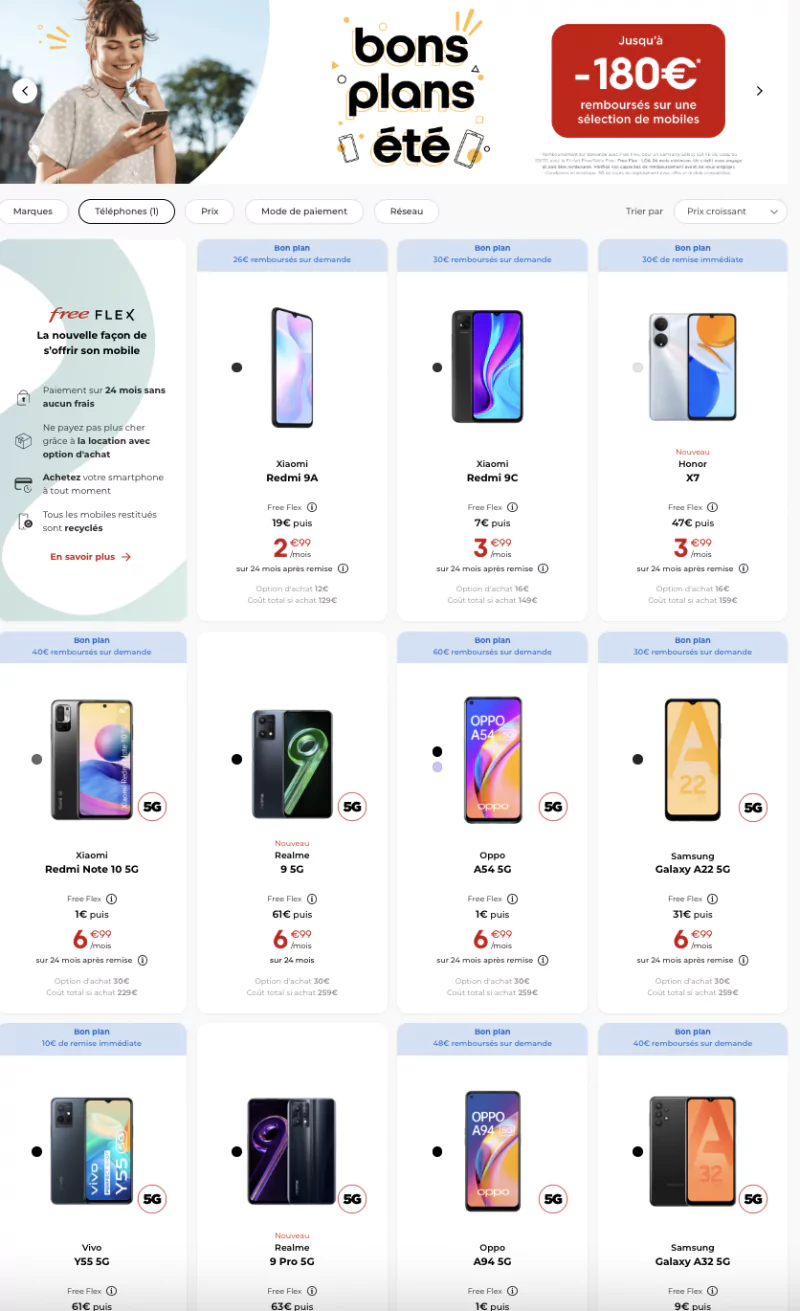Open the Prix filter chip

(x=209, y=211)
